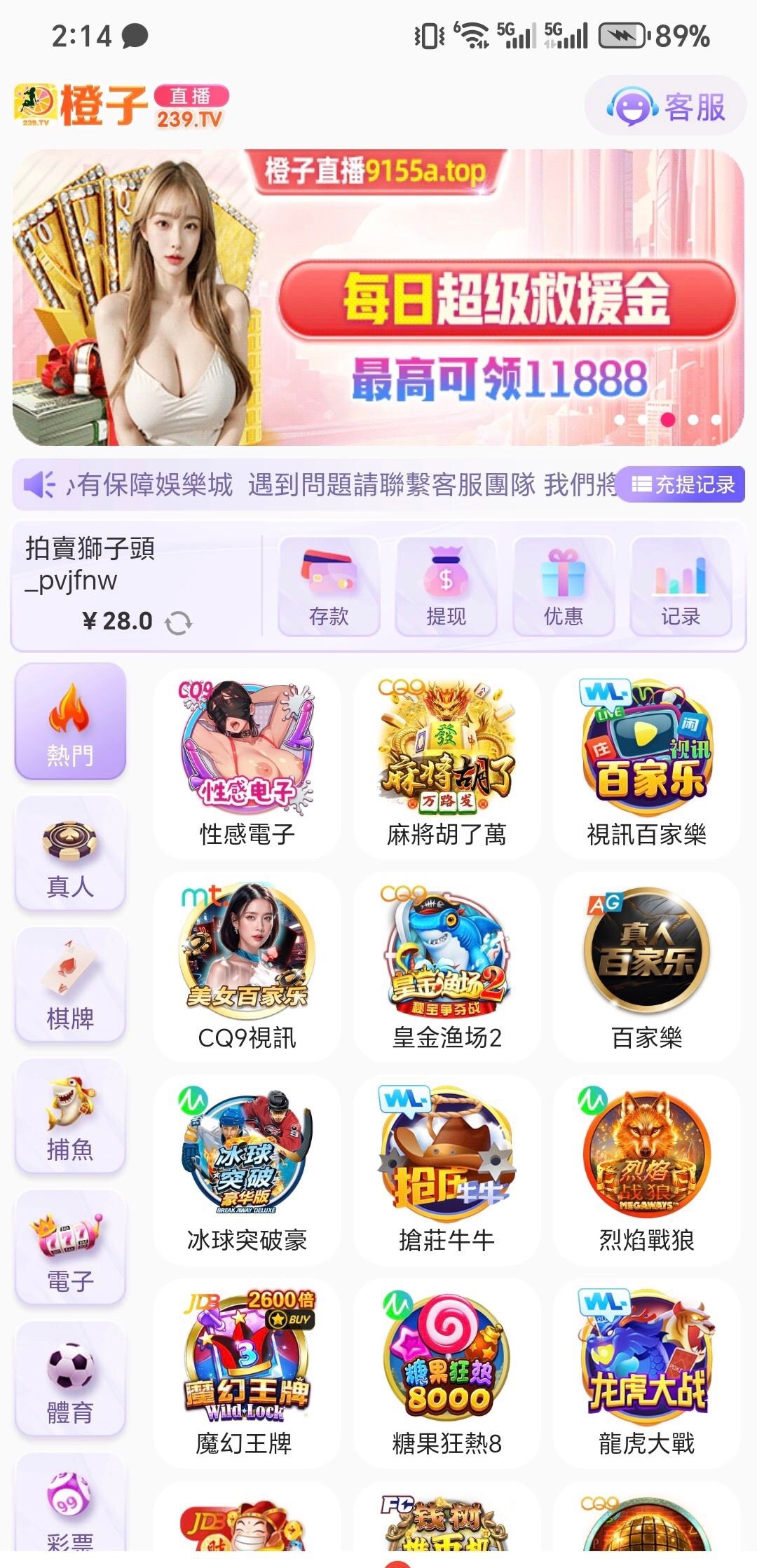View 记录 history
This screenshot has height=1568, width=757.
point(681,587)
